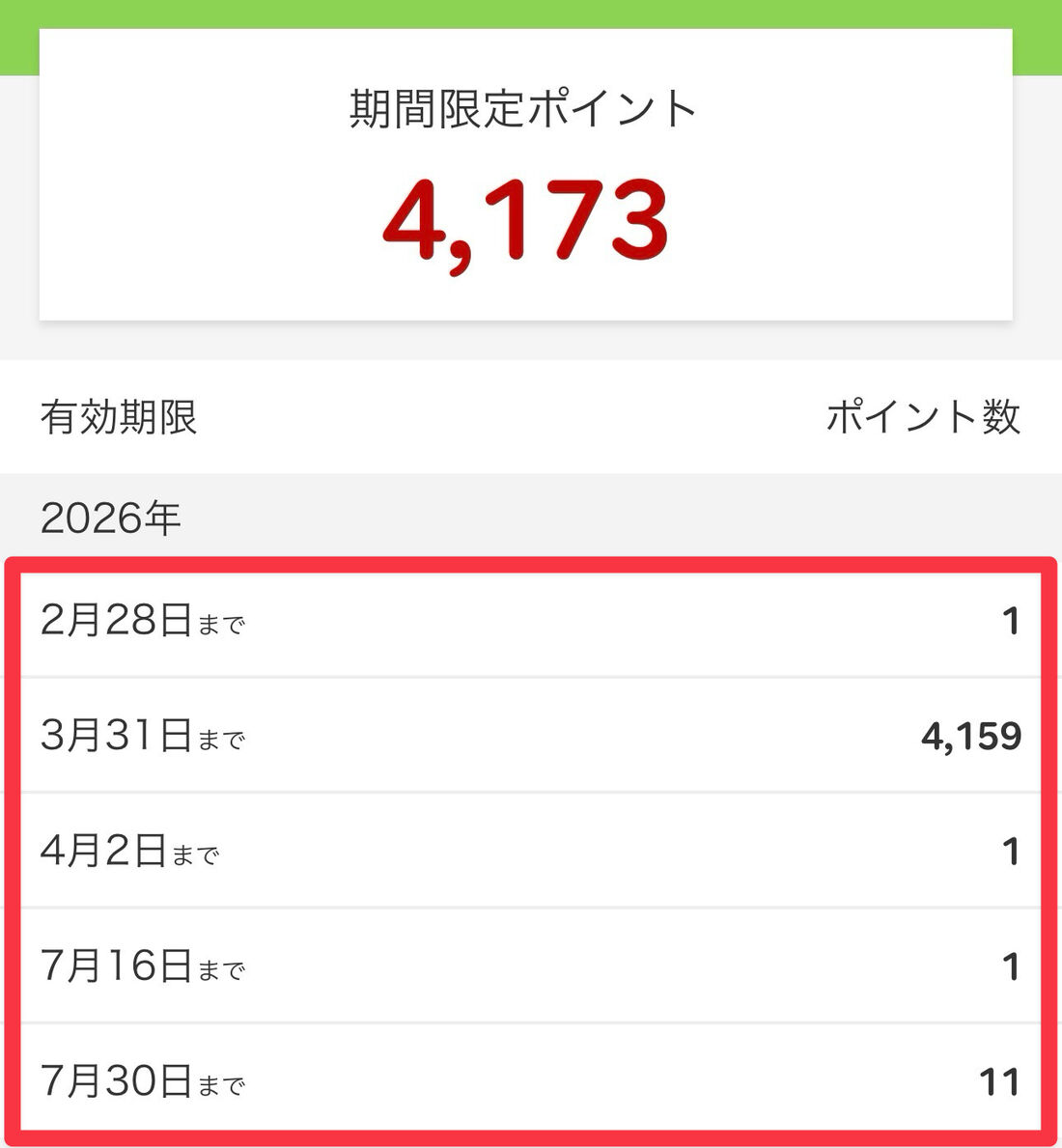Click the ポイント数 column header

pyautogui.click(x=924, y=416)
